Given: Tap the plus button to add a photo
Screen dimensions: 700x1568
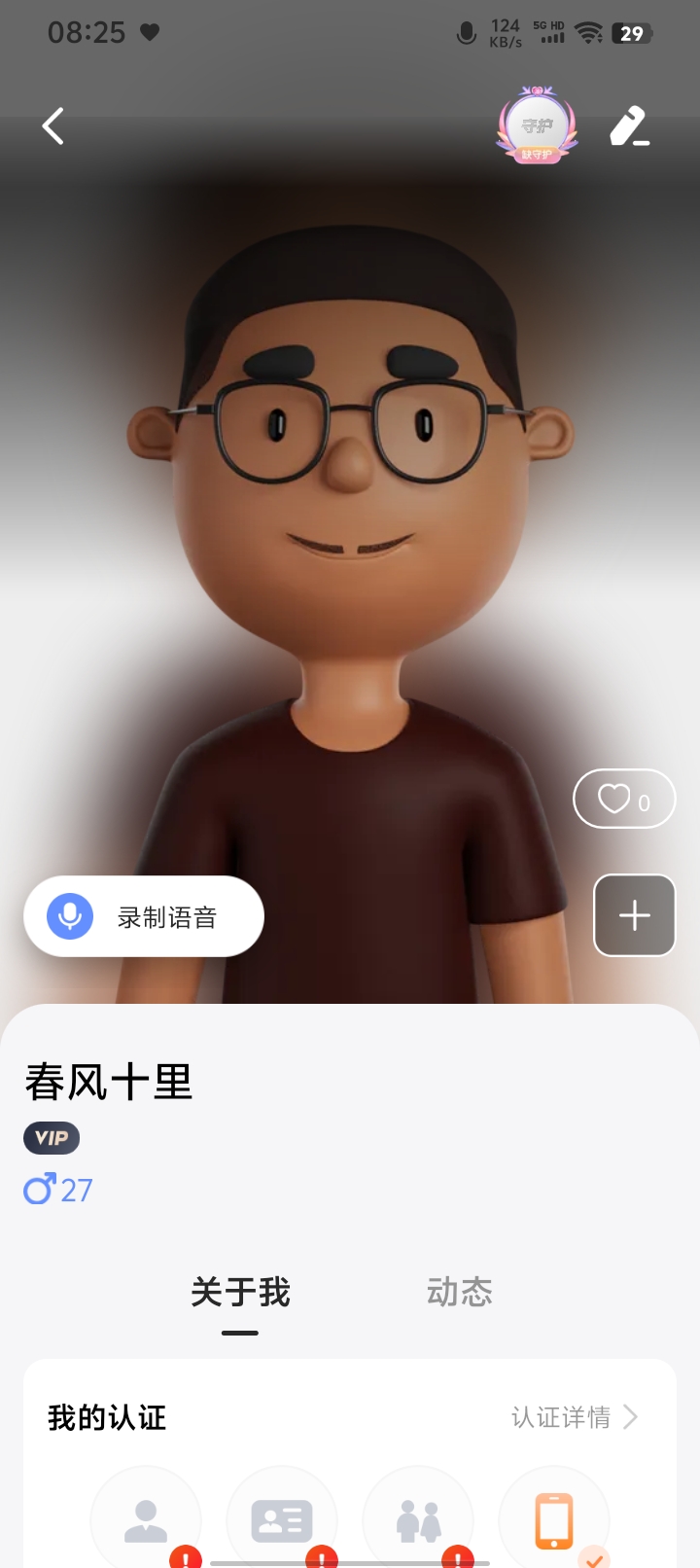Looking at the screenshot, I should pyautogui.click(x=634, y=915).
